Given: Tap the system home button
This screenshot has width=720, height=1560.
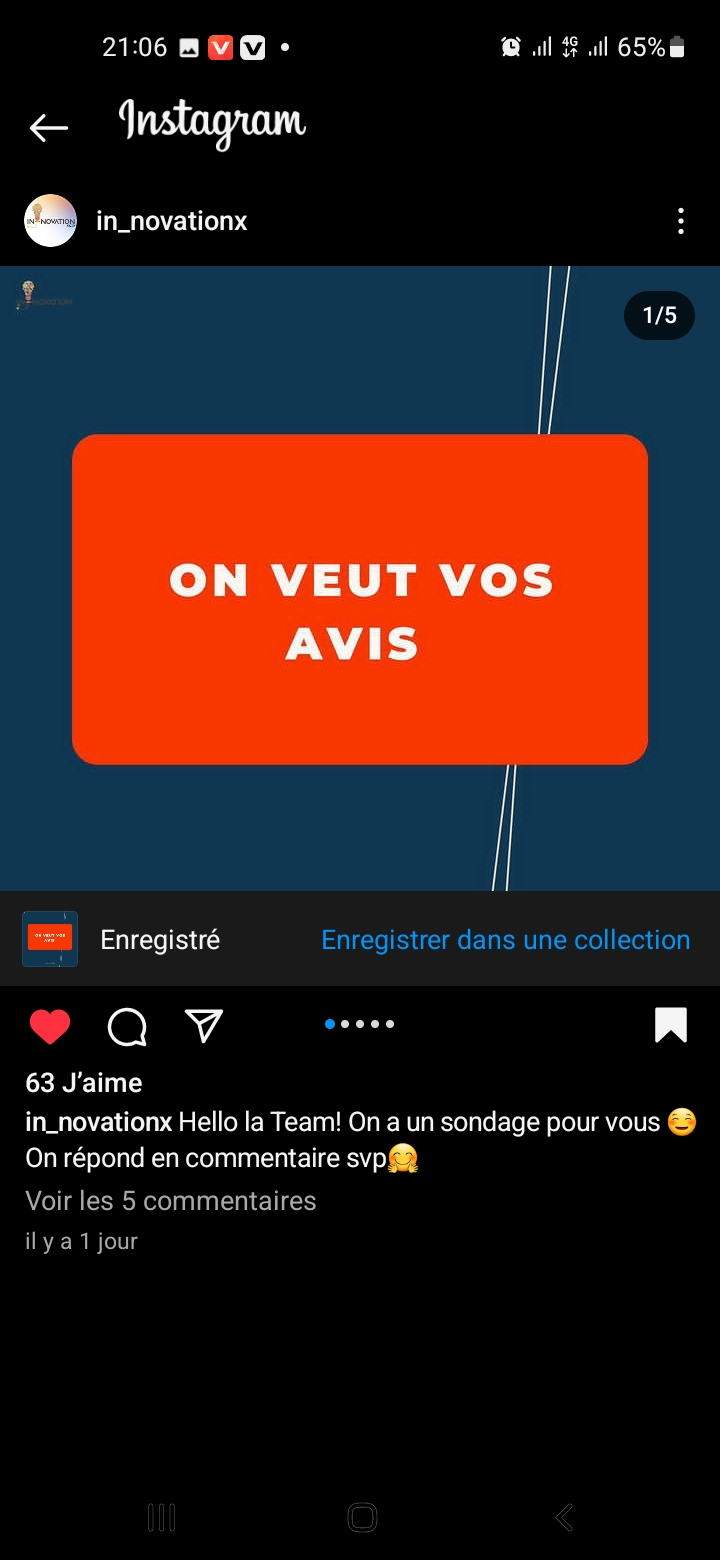Looking at the screenshot, I should tap(362, 1517).
